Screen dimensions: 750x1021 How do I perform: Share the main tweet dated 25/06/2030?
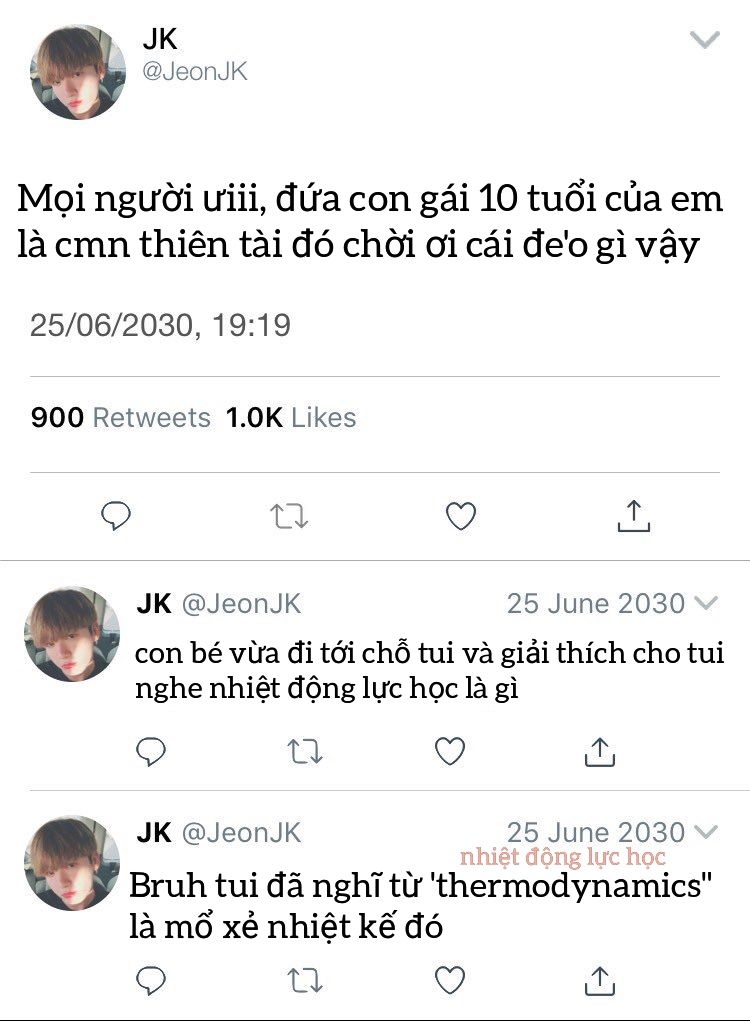pos(632,516)
